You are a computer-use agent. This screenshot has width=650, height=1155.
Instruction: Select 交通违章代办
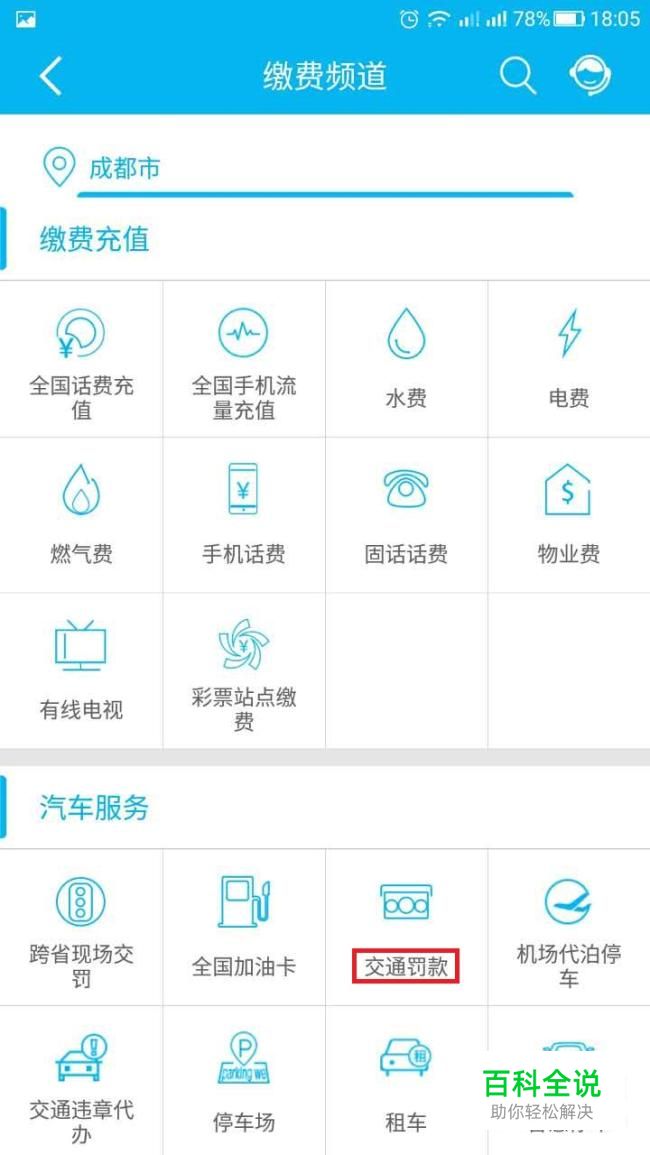[81, 1080]
